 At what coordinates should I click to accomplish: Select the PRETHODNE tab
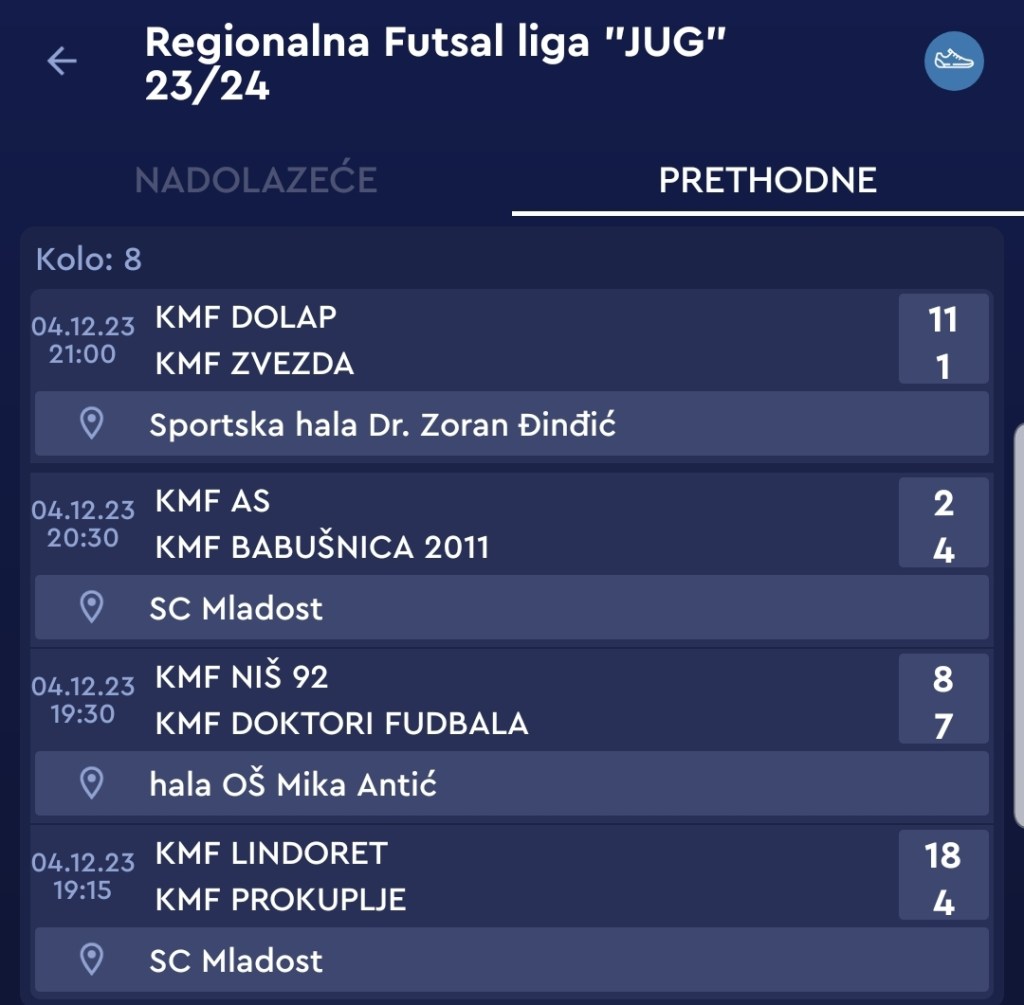pos(767,180)
